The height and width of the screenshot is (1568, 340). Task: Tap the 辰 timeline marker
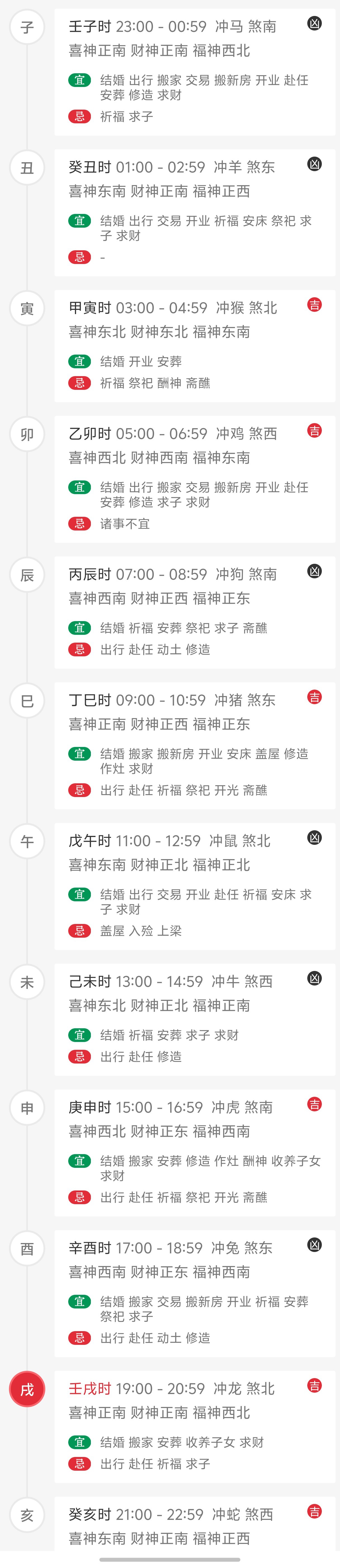tap(27, 575)
